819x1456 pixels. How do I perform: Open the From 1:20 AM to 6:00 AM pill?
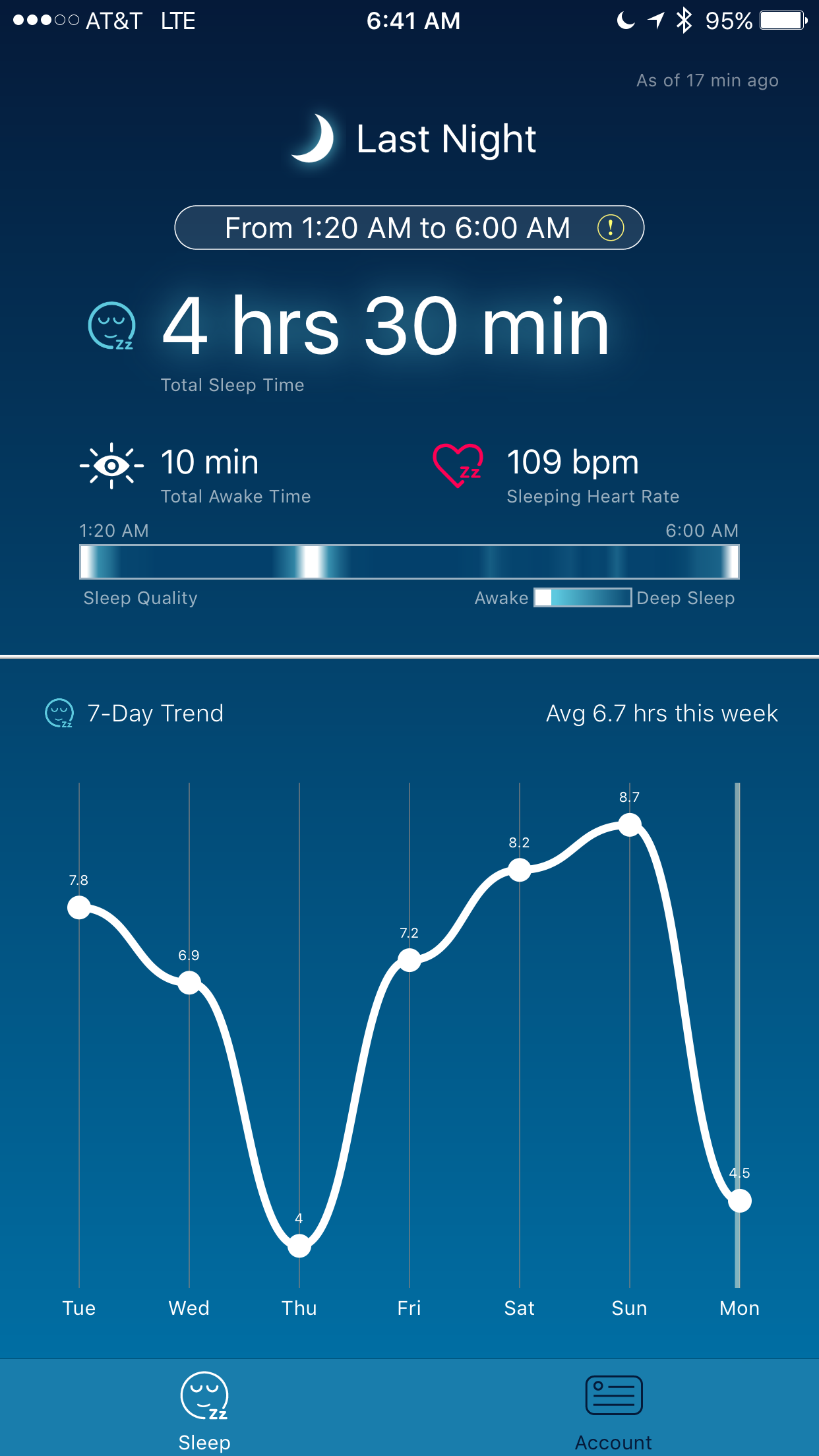click(x=409, y=228)
